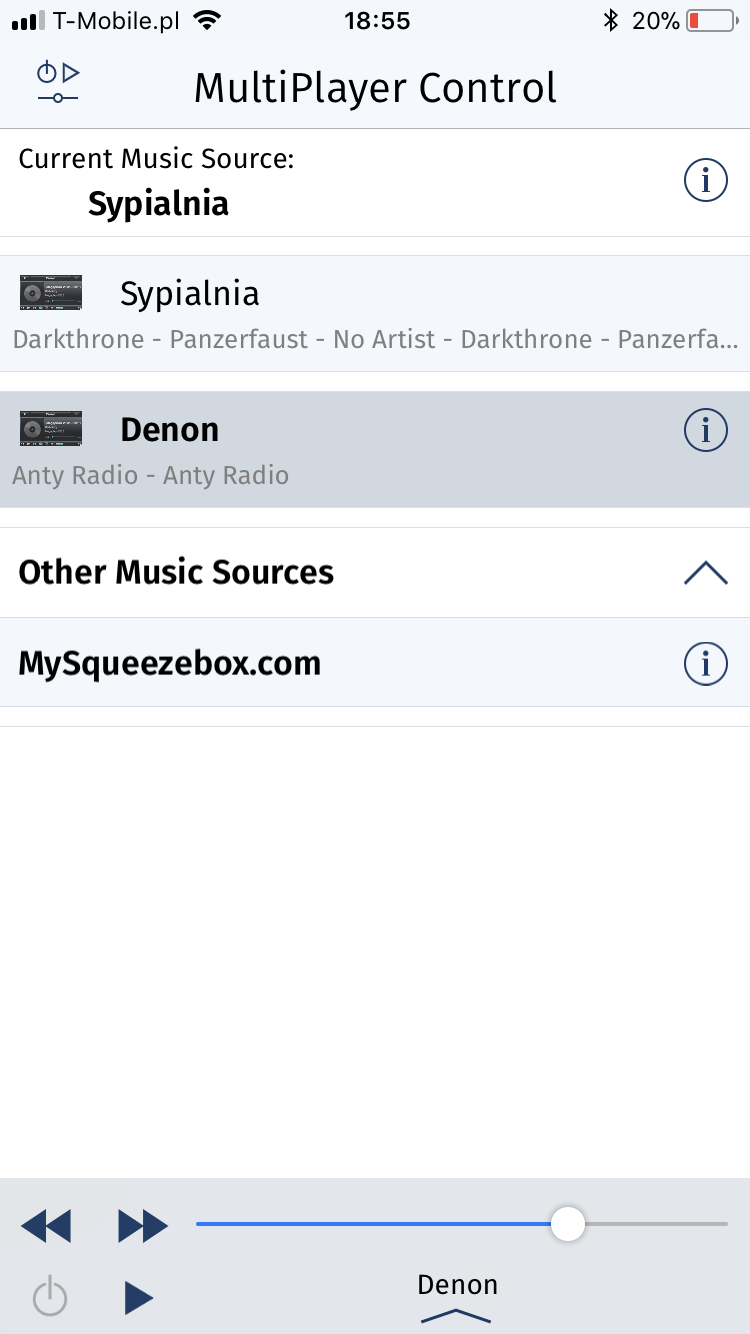This screenshot has width=750, height=1334.
Task: Start playback with the play button
Action: [139, 1298]
